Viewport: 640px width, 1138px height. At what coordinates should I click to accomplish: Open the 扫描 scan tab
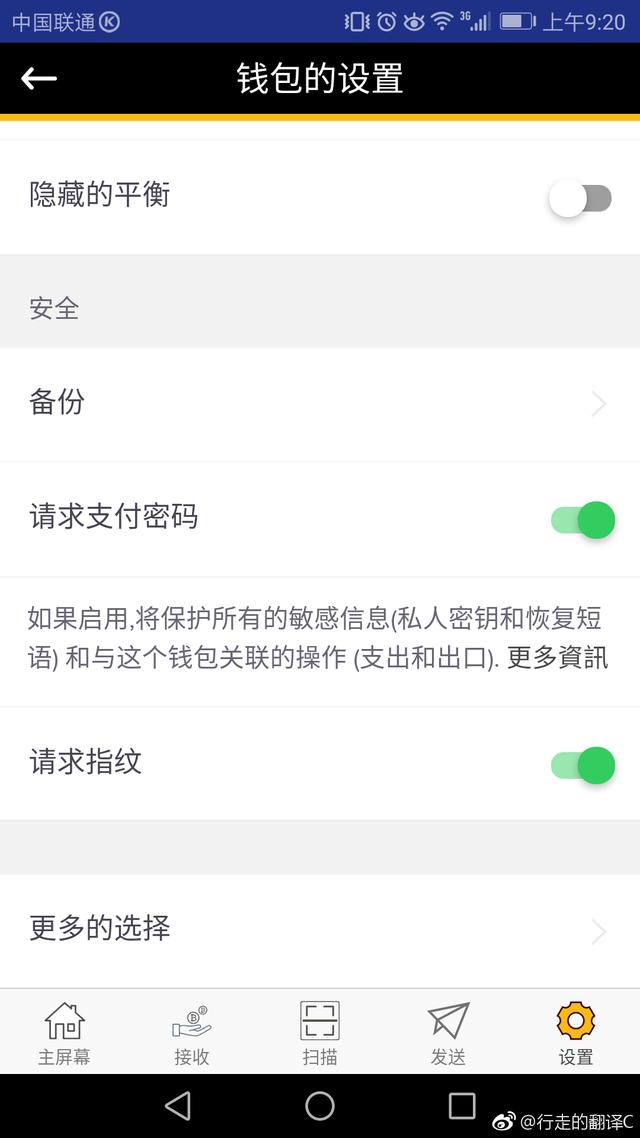coord(320,1033)
